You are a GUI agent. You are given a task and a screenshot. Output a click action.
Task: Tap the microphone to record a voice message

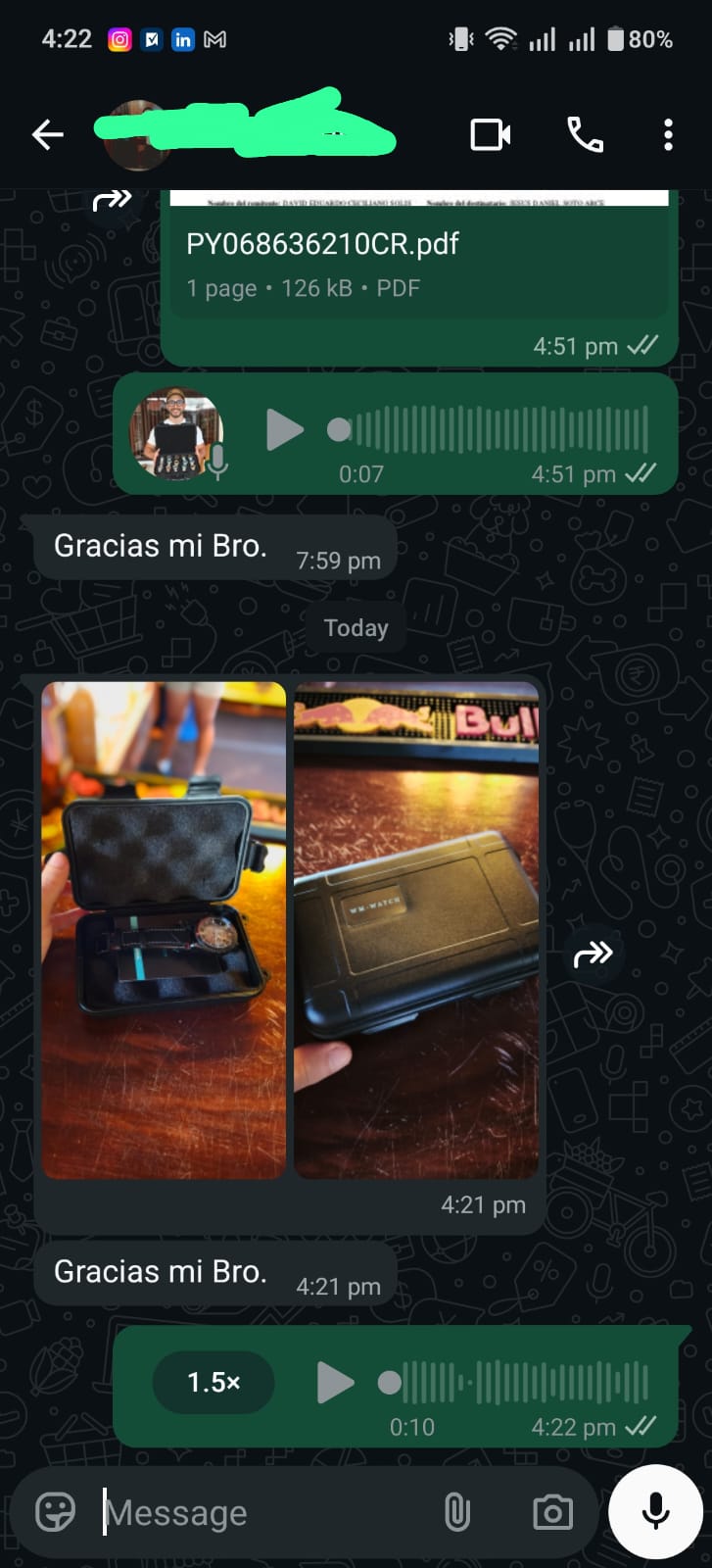pos(655,1511)
